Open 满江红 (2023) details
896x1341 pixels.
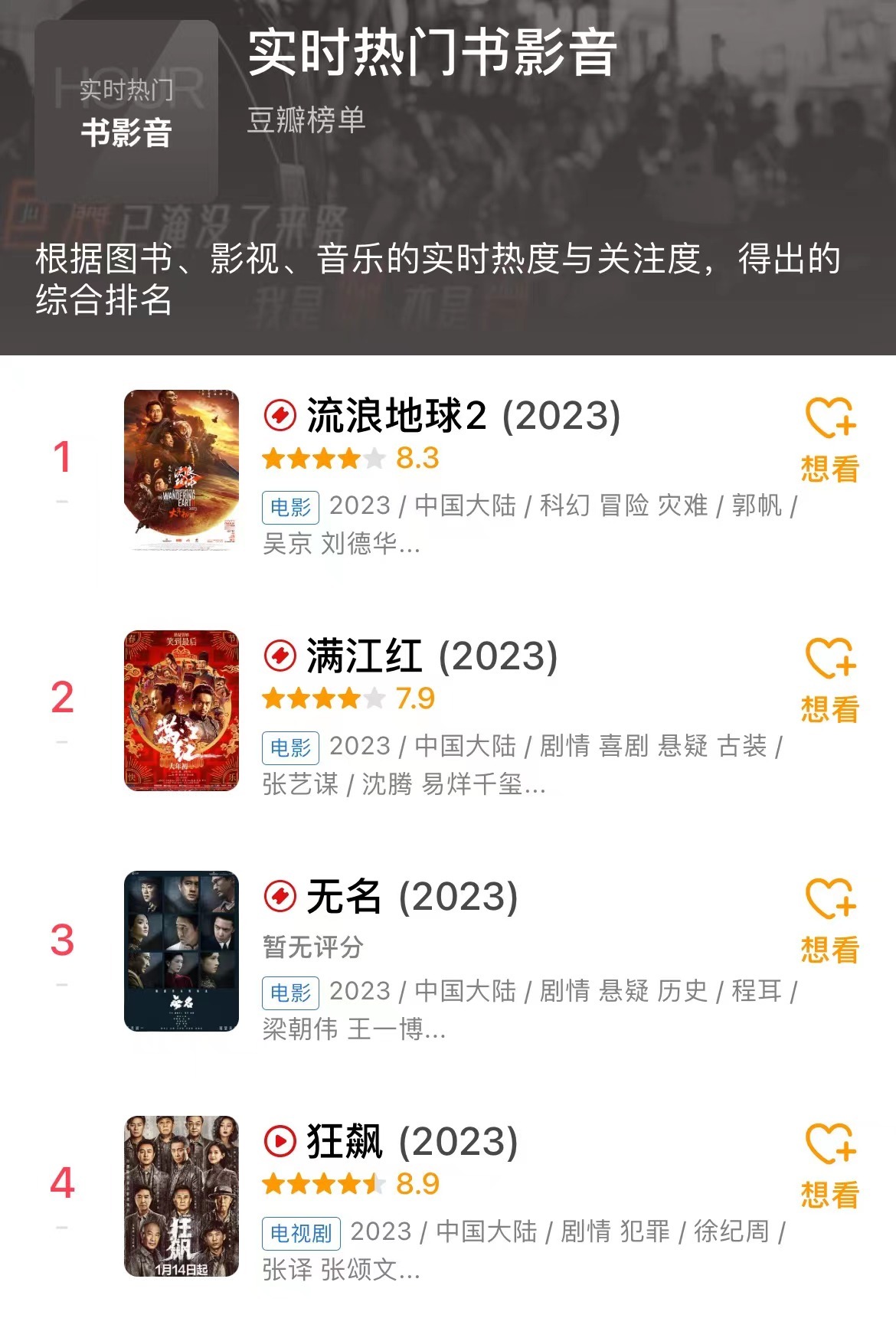pyautogui.click(x=431, y=656)
